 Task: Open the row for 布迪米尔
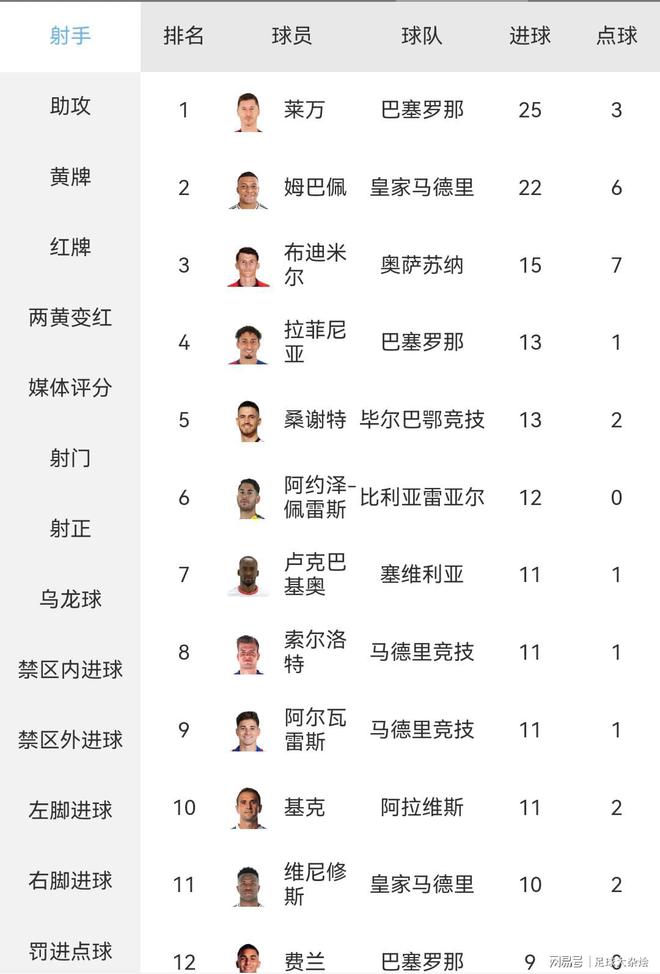pyautogui.click(x=314, y=265)
